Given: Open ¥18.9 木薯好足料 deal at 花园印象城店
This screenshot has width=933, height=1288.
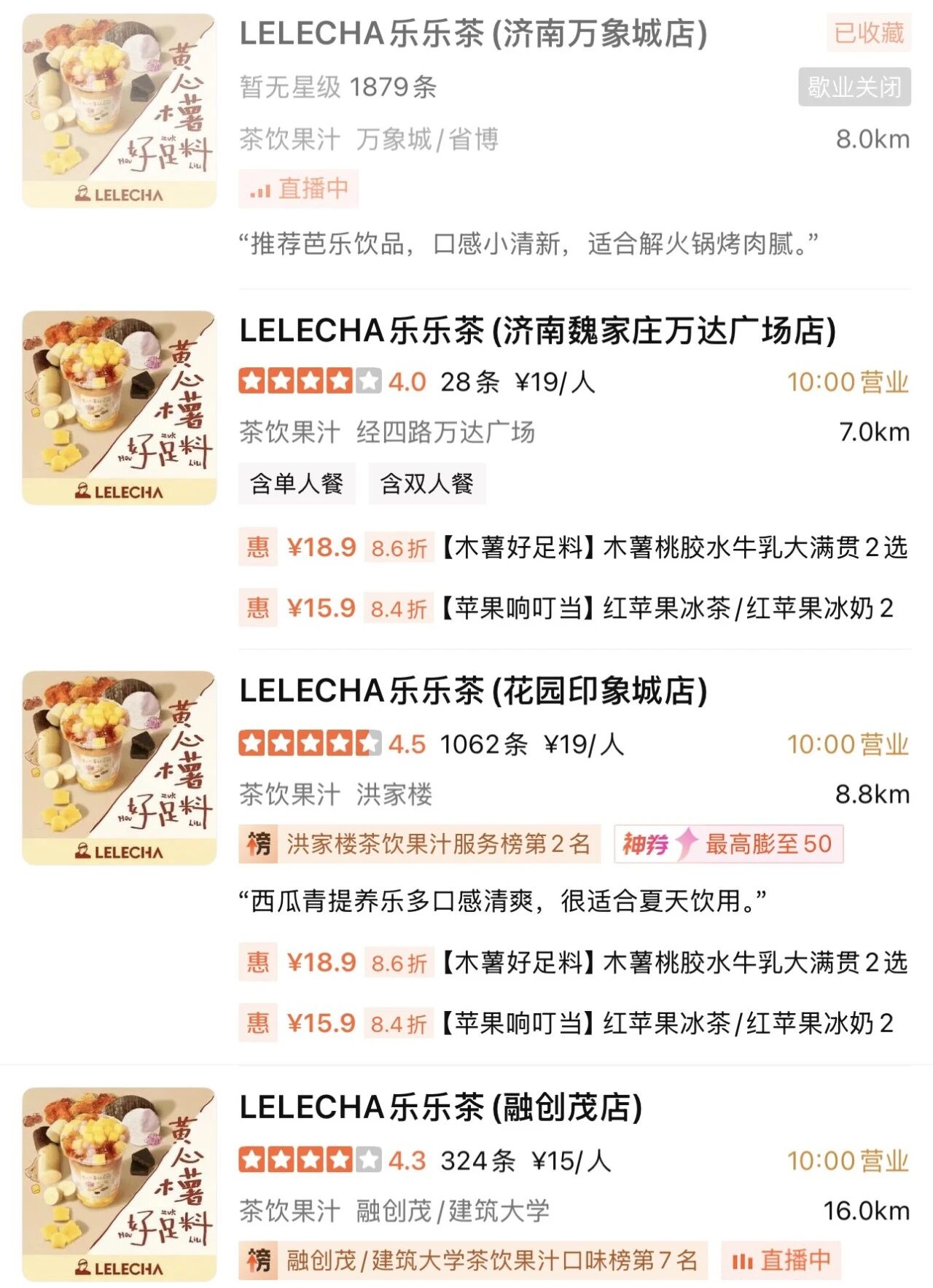Looking at the screenshot, I should click(573, 963).
